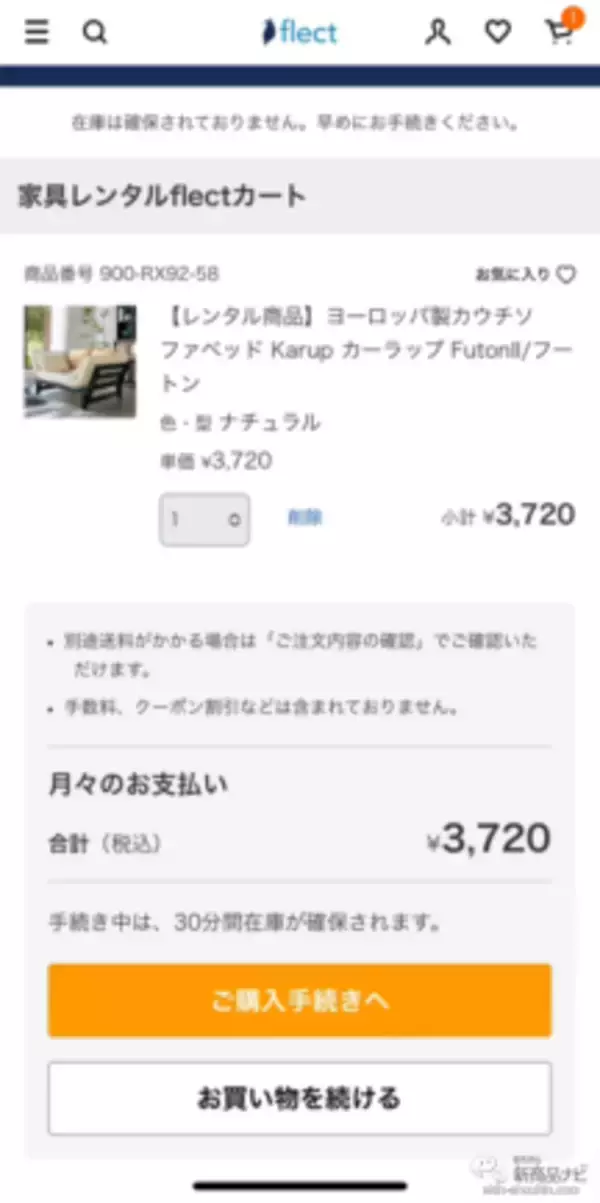
Task: Add the sofa bed to お気に入り
Action: coord(526,274)
